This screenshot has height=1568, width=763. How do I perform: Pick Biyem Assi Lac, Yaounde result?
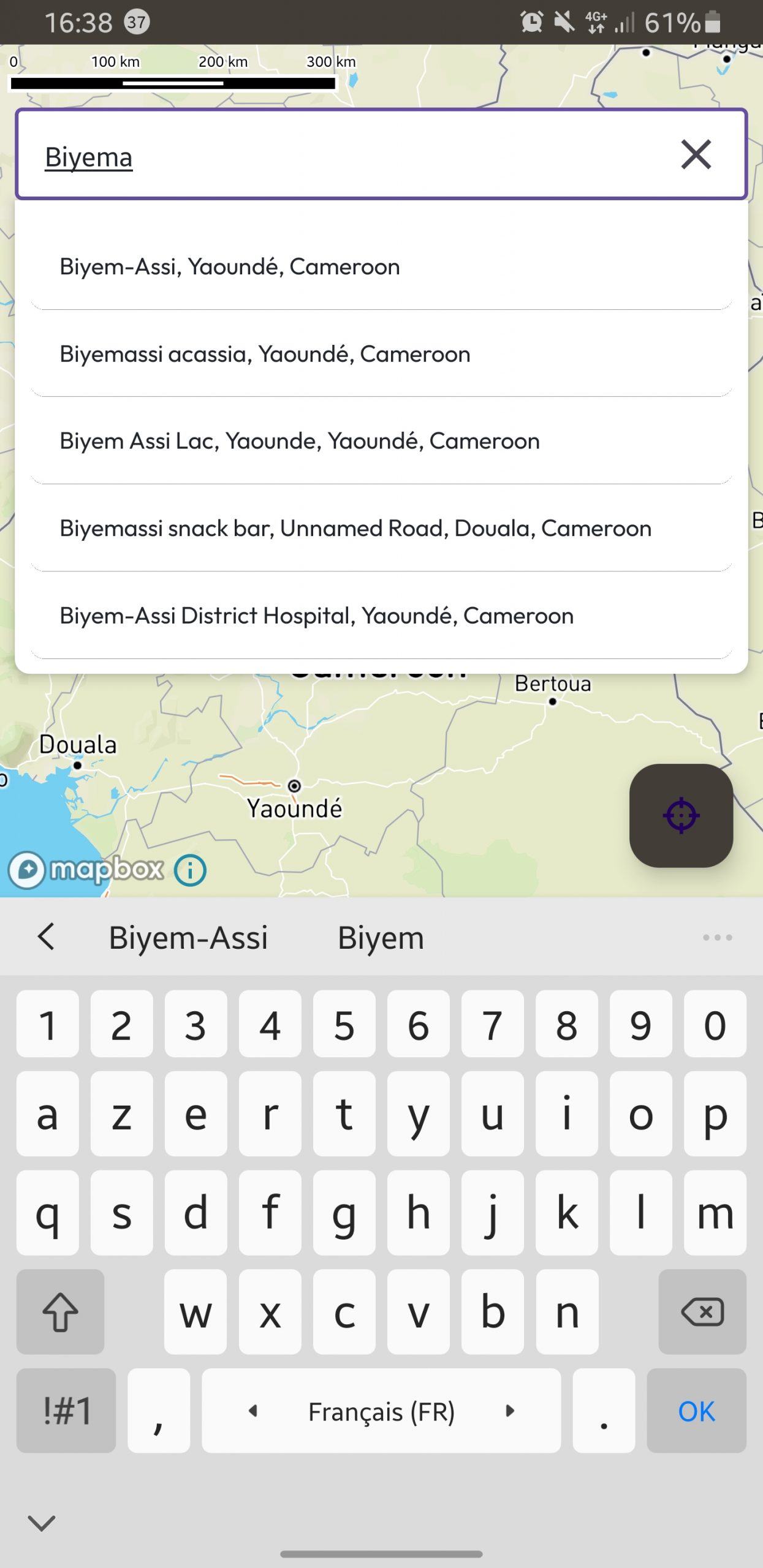pyautogui.click(x=299, y=442)
